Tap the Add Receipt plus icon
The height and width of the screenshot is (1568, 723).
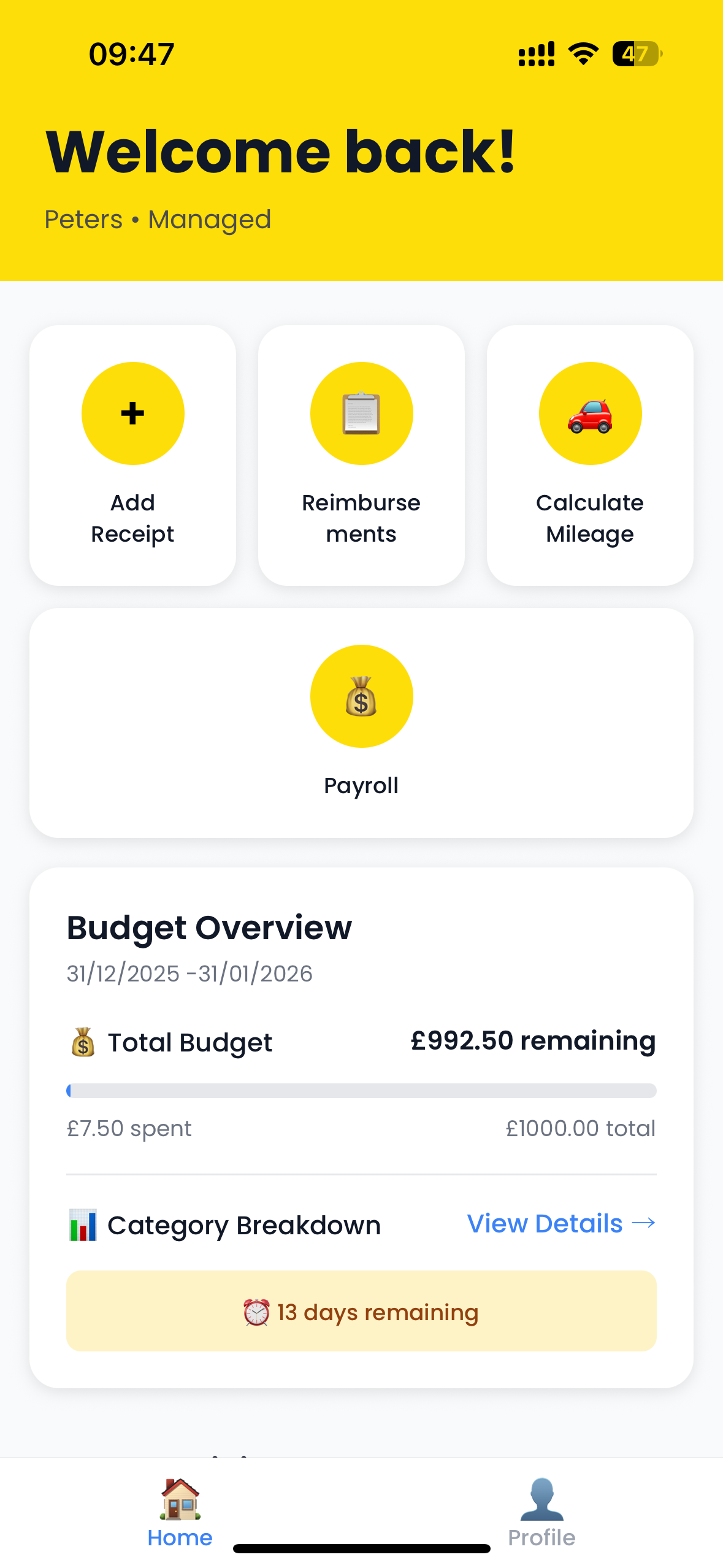tap(132, 413)
